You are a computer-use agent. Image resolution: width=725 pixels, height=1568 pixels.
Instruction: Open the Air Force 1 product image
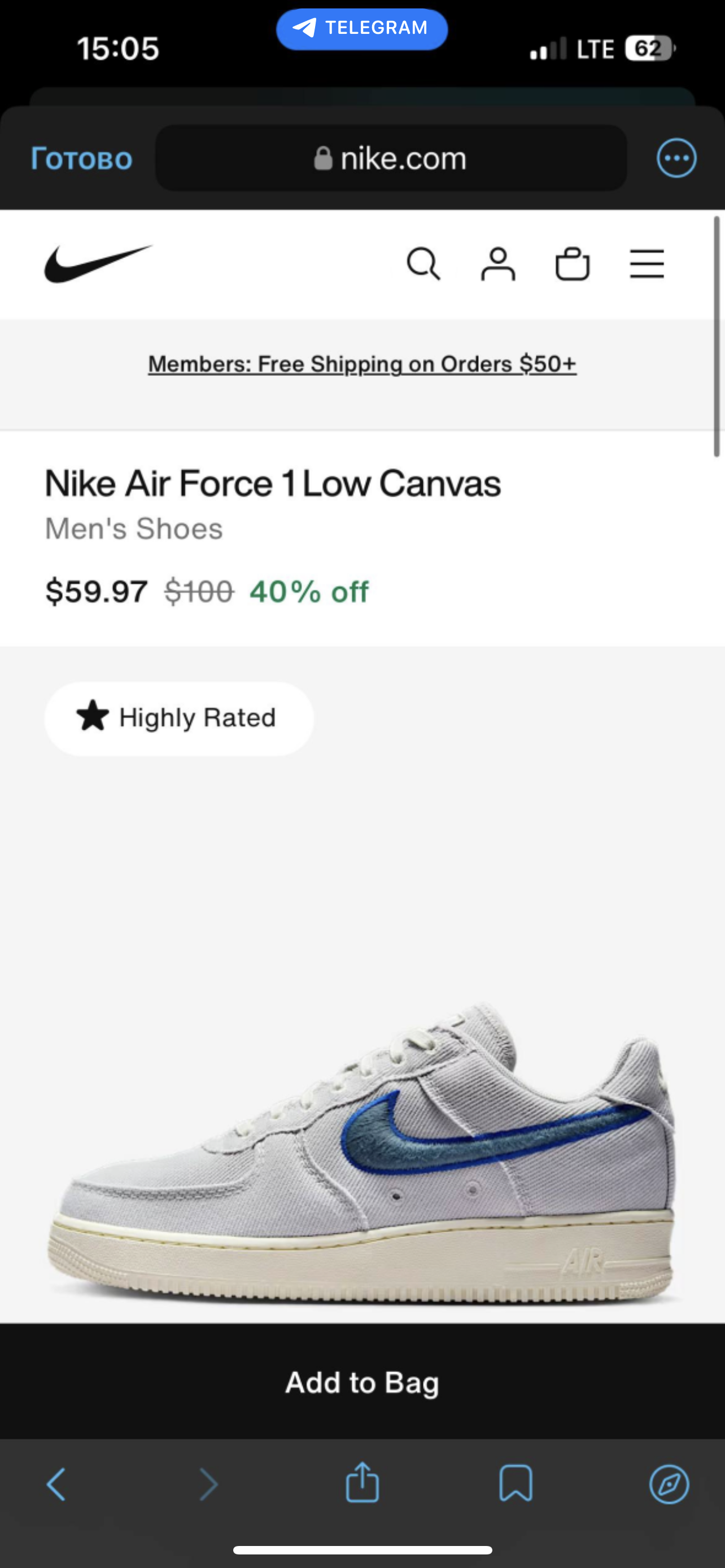click(362, 1150)
